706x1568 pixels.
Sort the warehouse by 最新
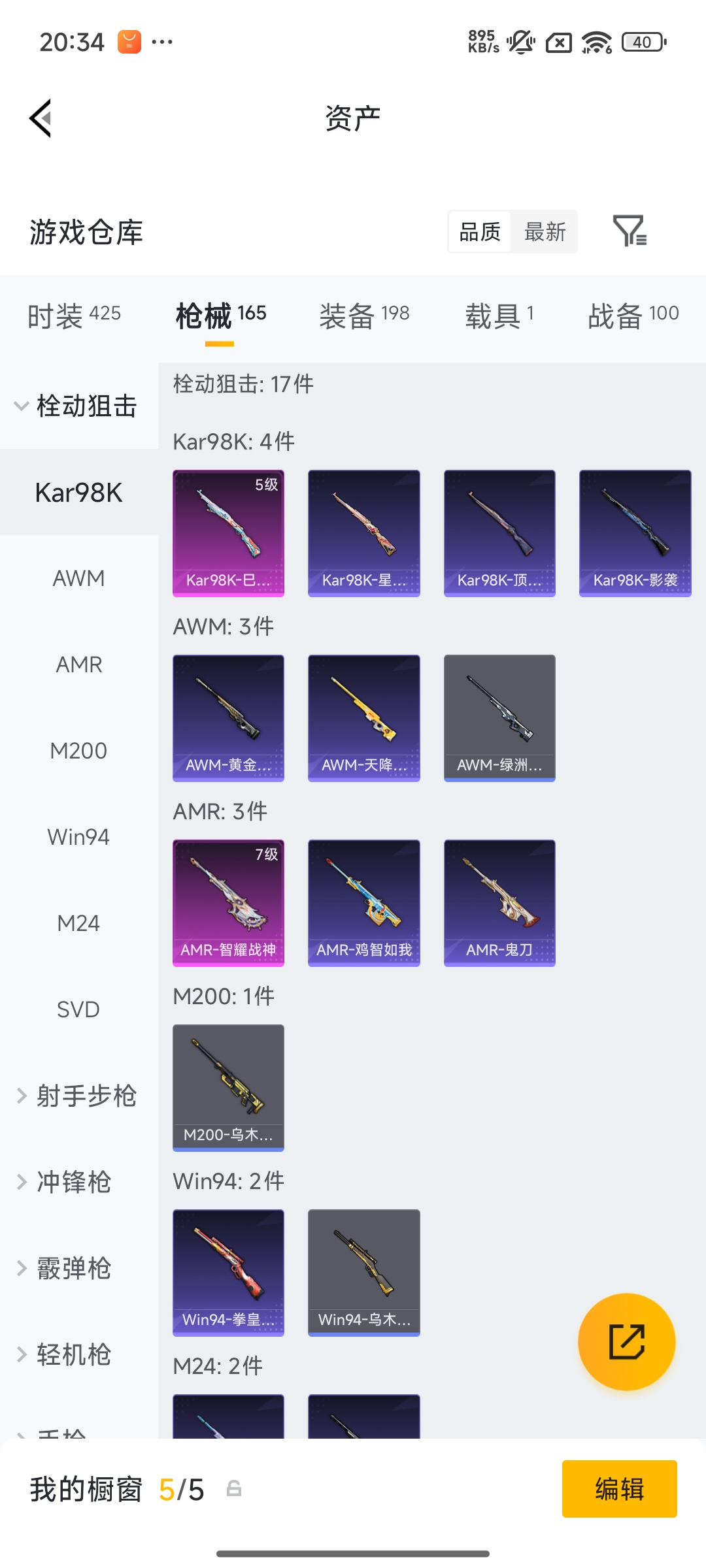[x=545, y=232]
